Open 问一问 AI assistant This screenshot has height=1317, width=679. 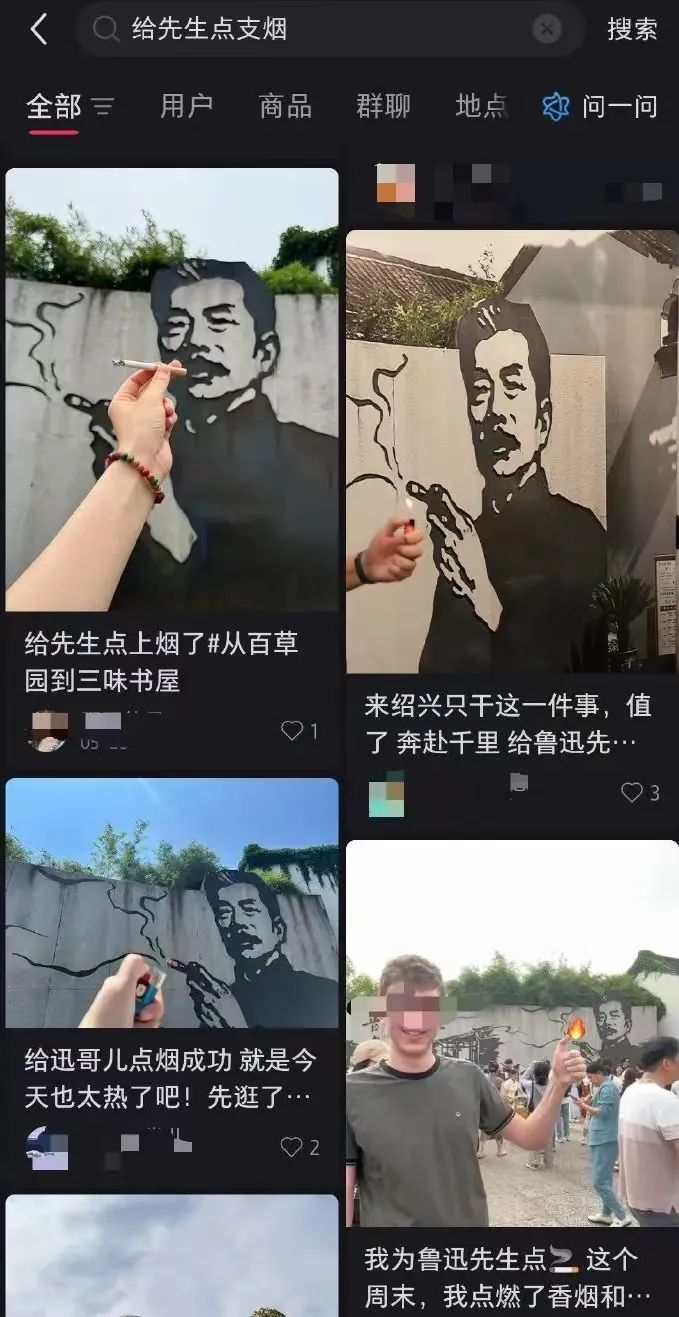pyautogui.click(x=600, y=106)
